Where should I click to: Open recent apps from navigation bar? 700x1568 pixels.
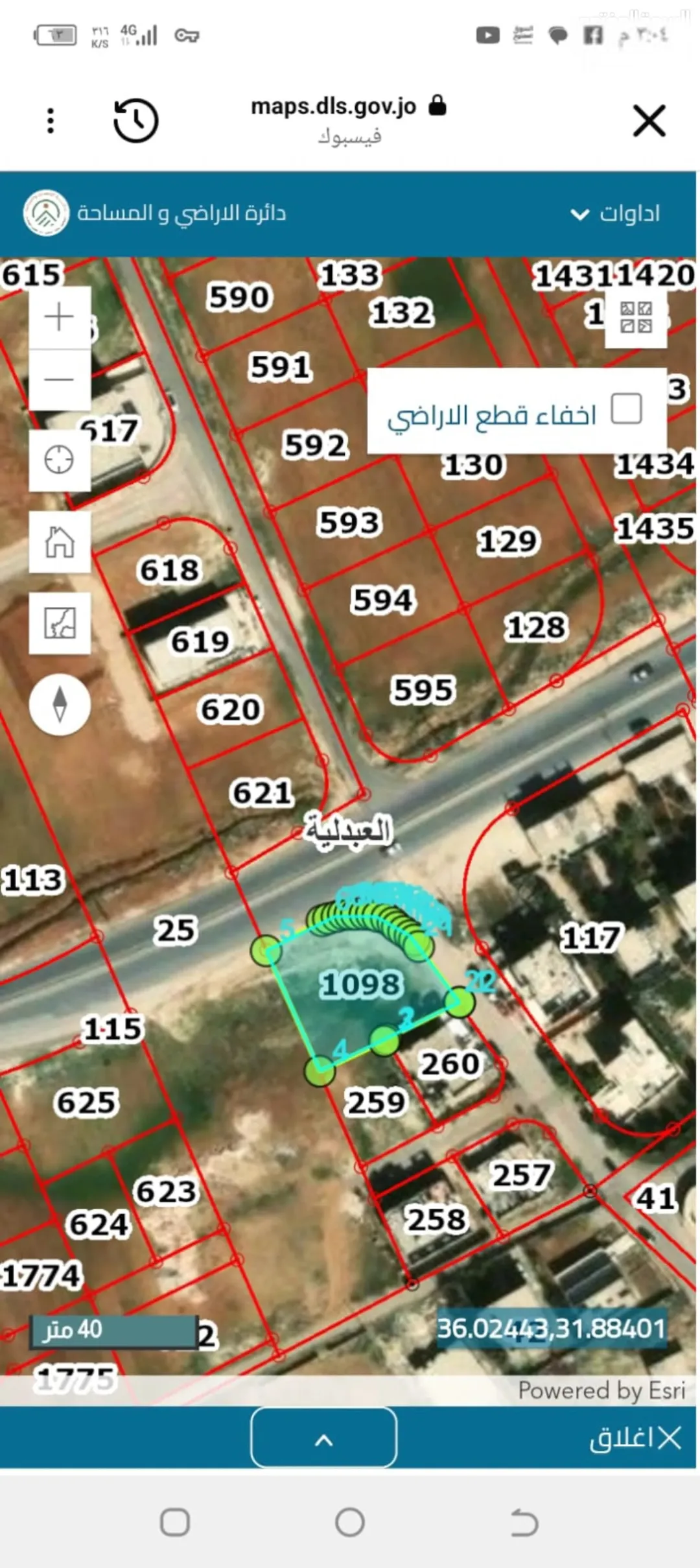pos(175,1522)
